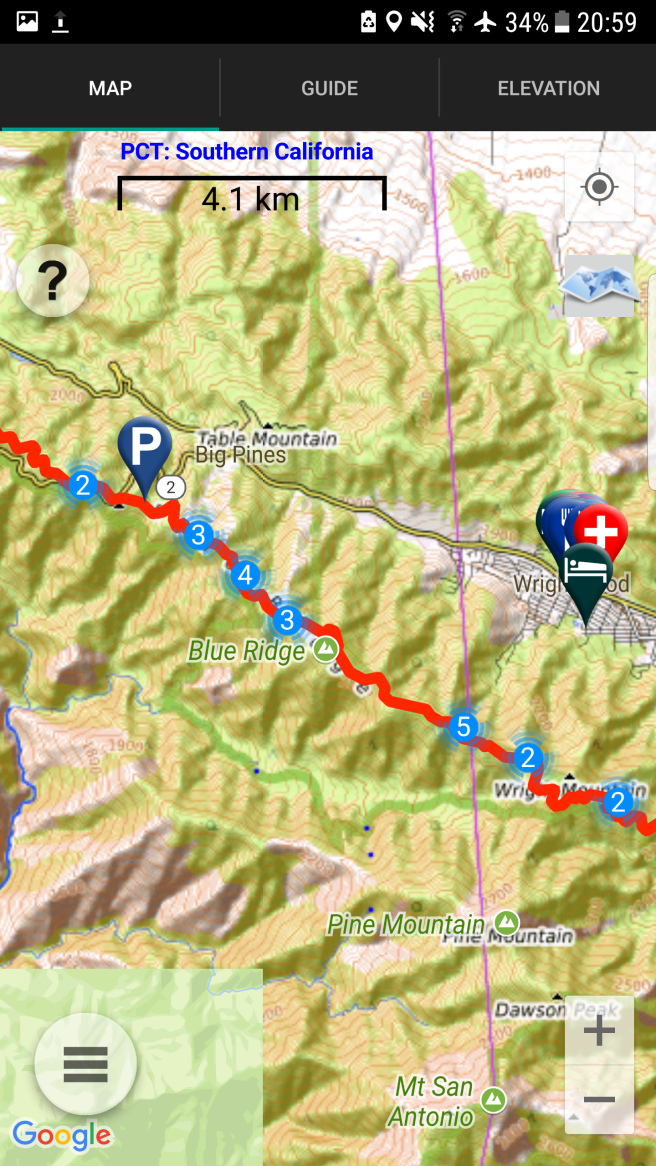Expand the waypoint cluster labeled 4
656x1166 pixels.
pos(244,575)
